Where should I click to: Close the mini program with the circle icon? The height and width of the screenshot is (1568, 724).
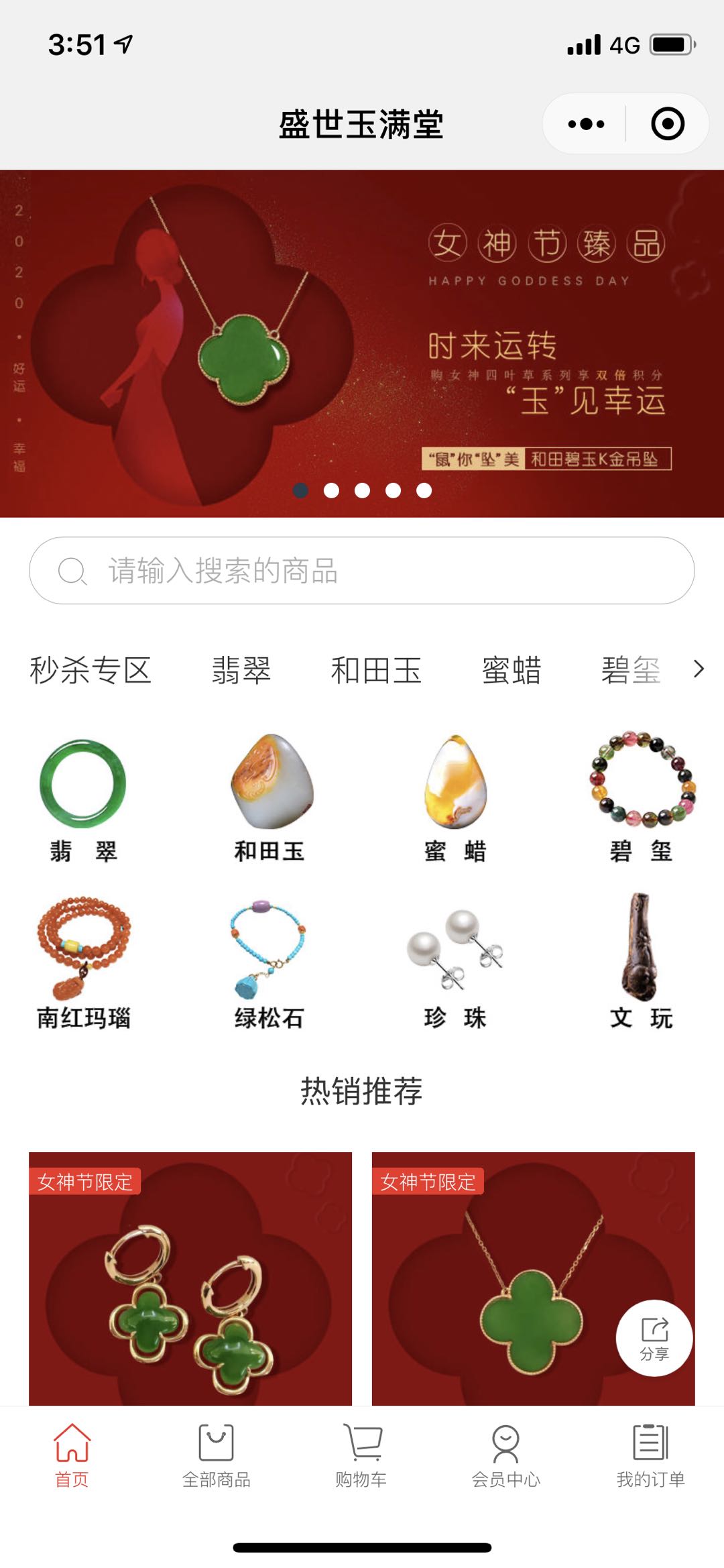click(x=667, y=124)
